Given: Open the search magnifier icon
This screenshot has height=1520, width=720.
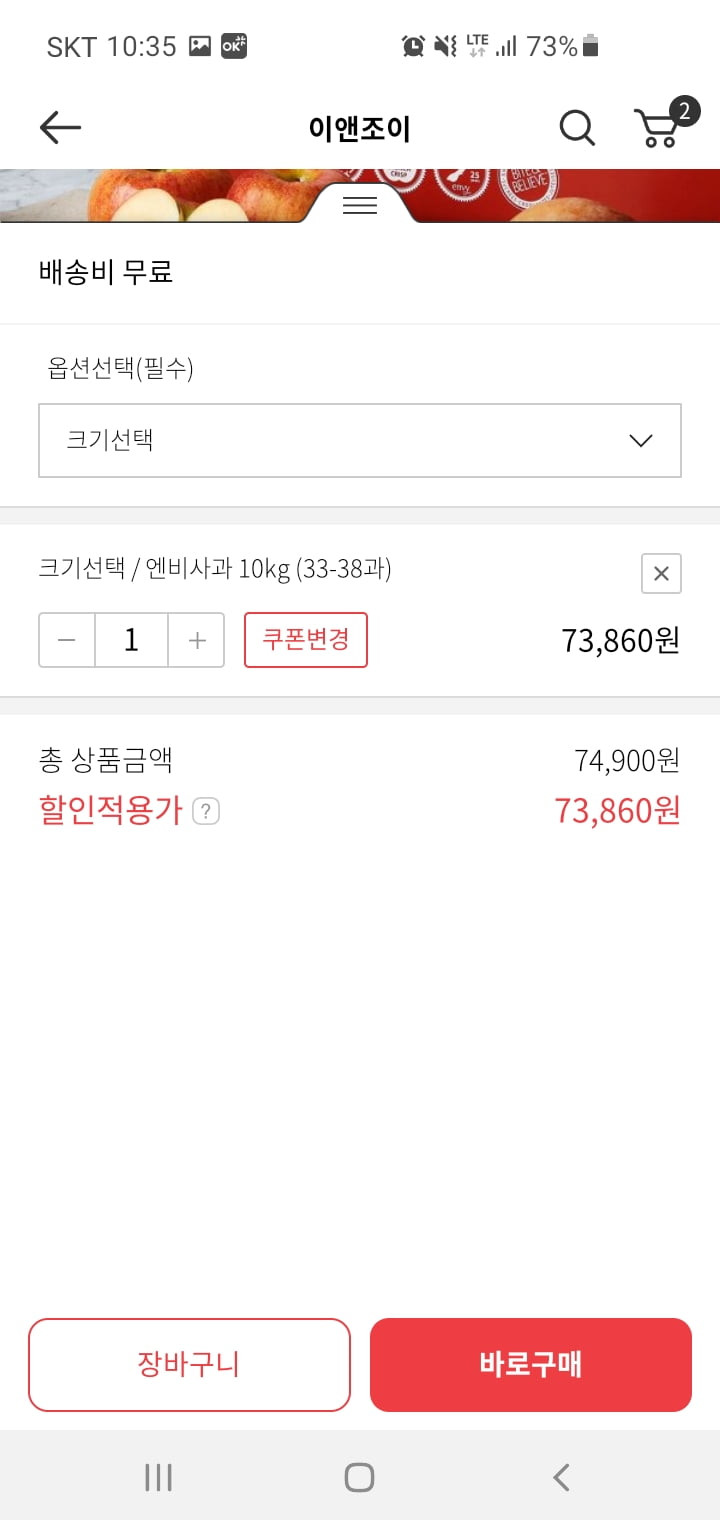Looking at the screenshot, I should click(577, 128).
